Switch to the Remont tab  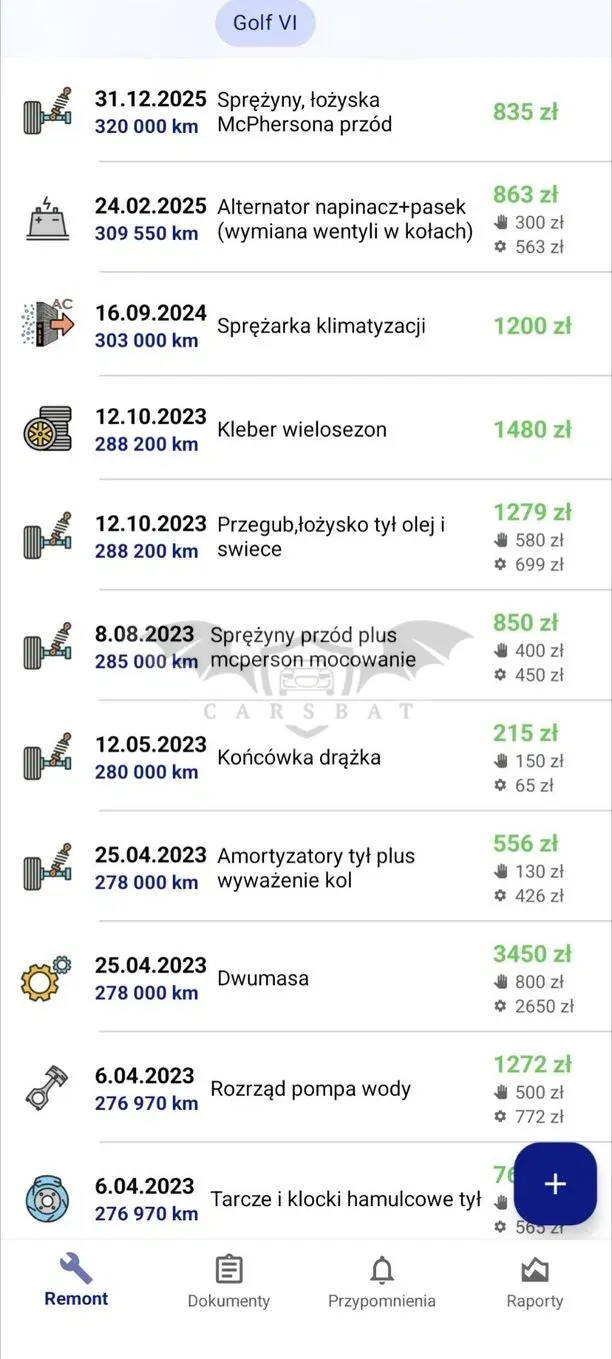pos(76,1282)
